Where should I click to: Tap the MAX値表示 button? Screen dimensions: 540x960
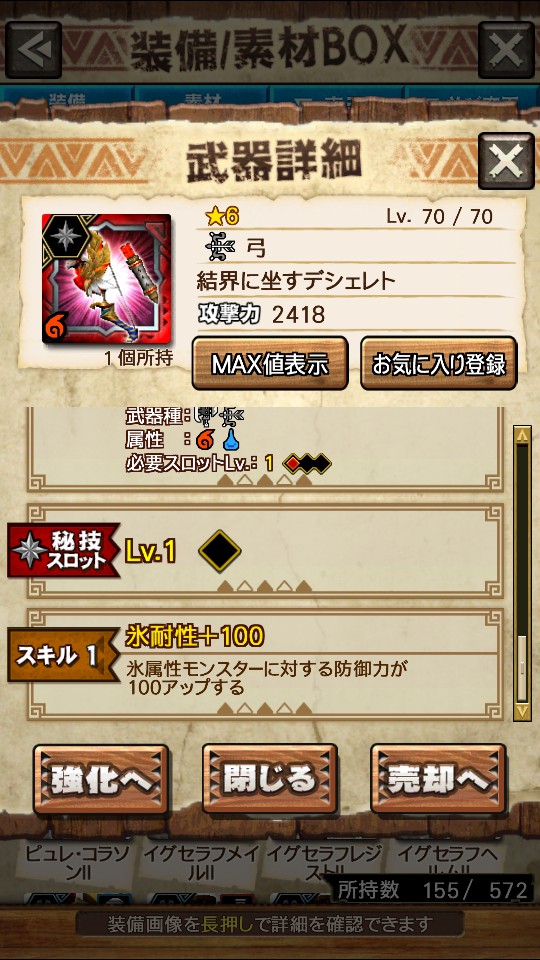click(270, 364)
